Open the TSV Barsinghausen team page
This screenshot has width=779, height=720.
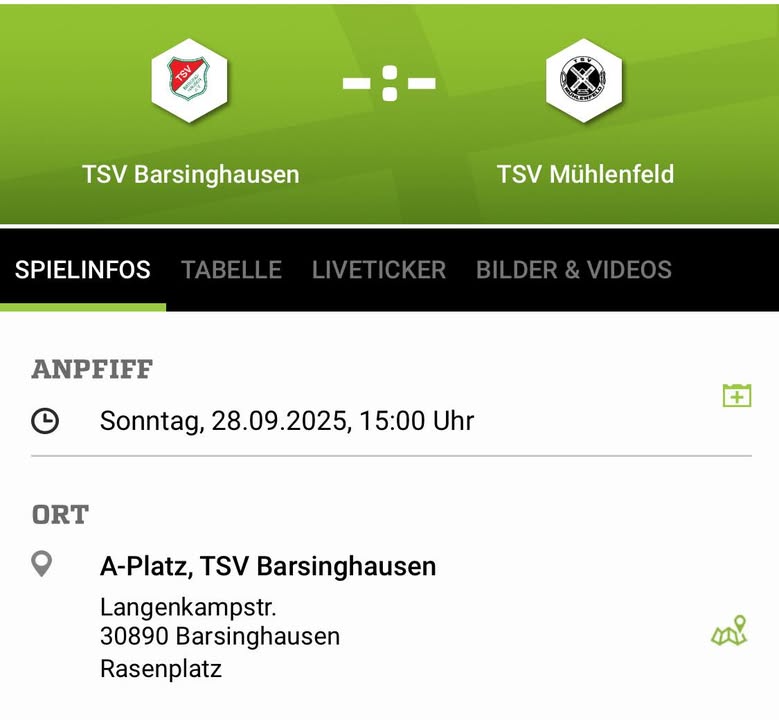190,82
